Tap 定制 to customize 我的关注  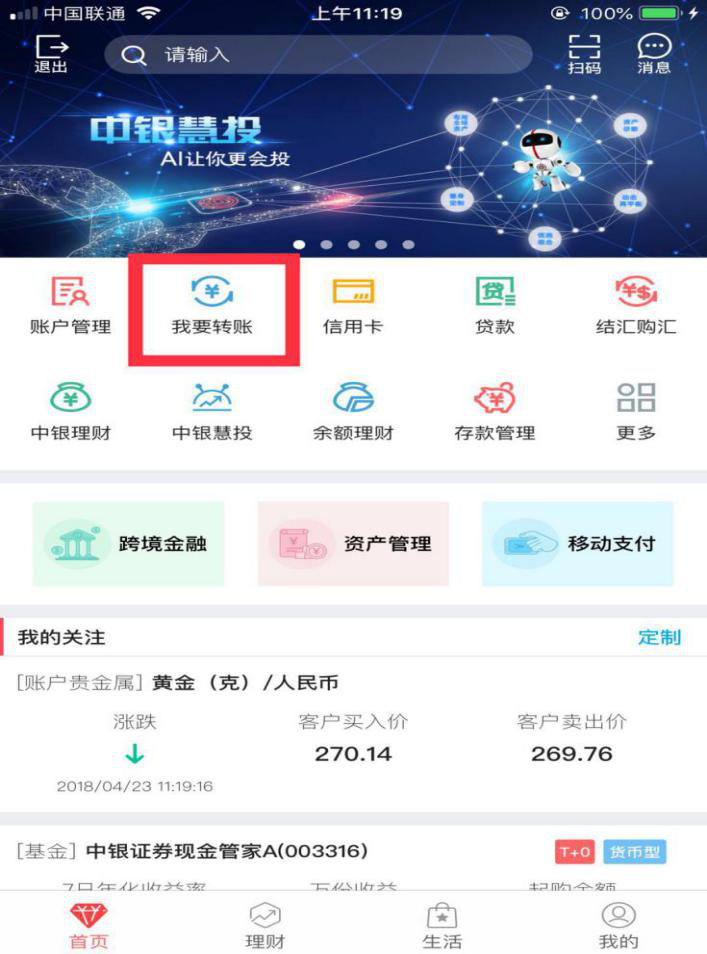[659, 637]
